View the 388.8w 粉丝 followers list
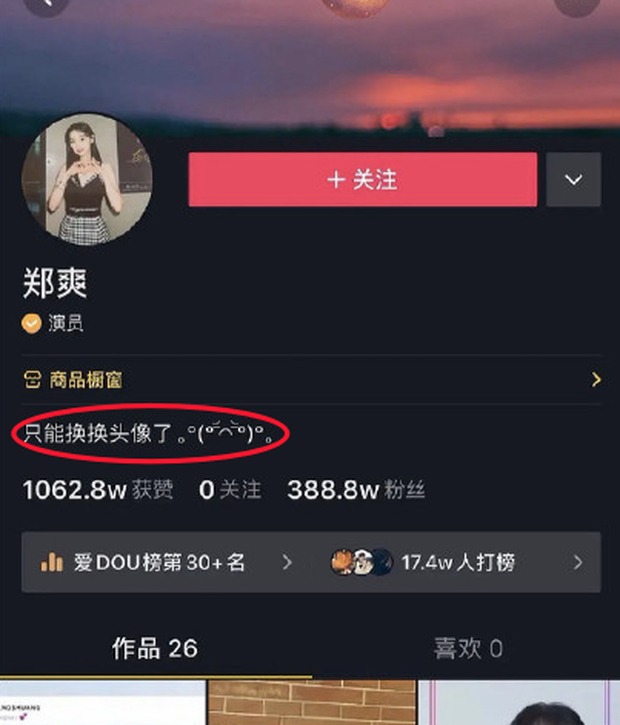620x725 pixels. [356, 490]
